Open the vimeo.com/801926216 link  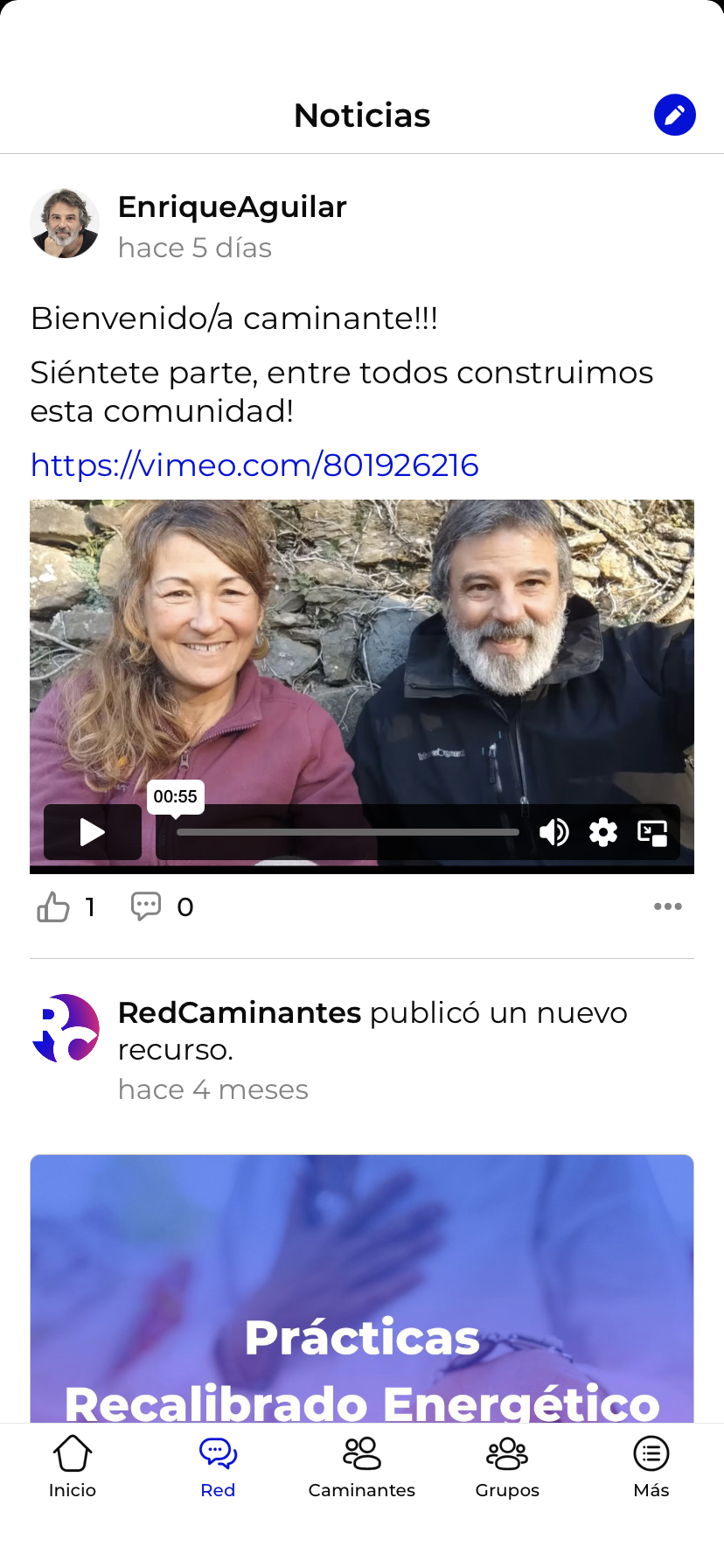[254, 465]
